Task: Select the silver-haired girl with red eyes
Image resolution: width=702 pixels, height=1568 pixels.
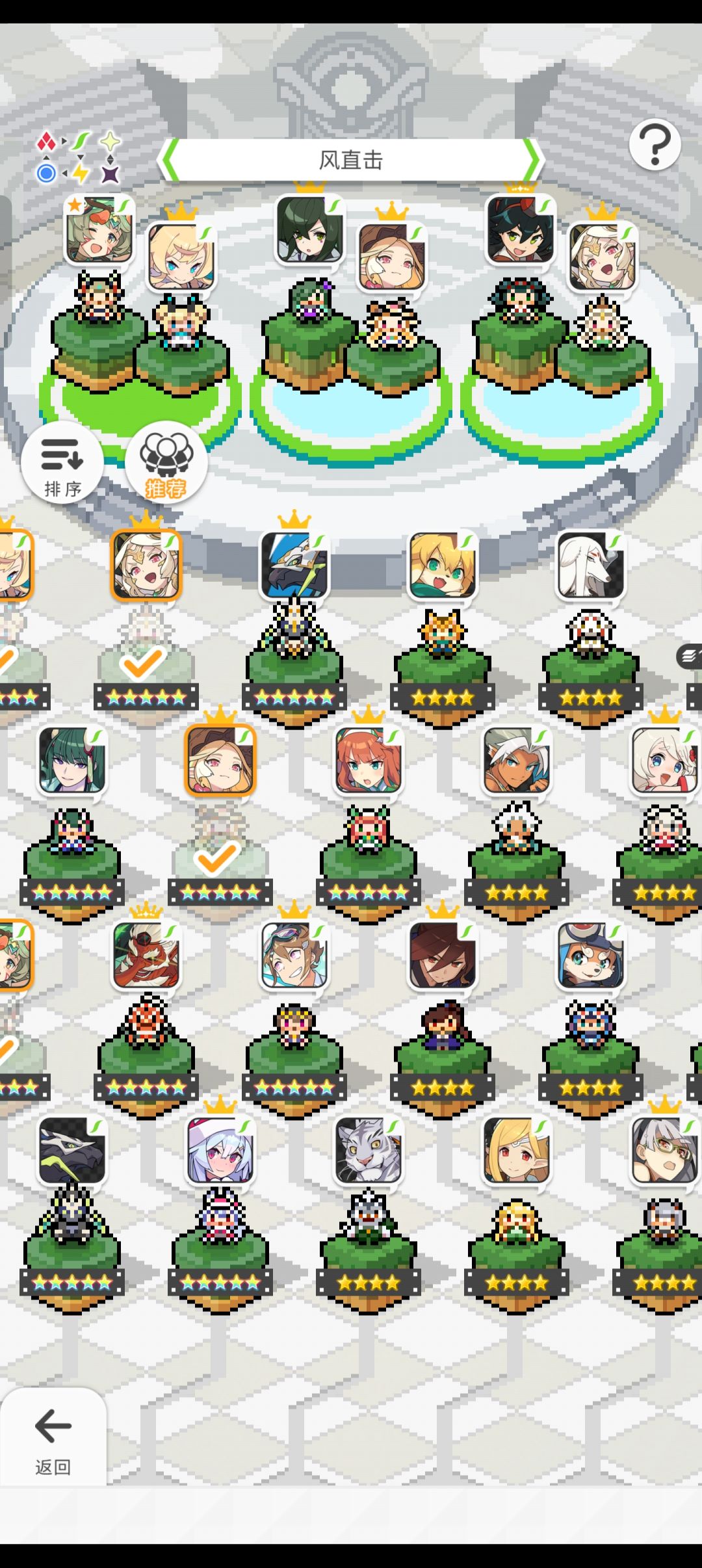Action: [220, 1150]
